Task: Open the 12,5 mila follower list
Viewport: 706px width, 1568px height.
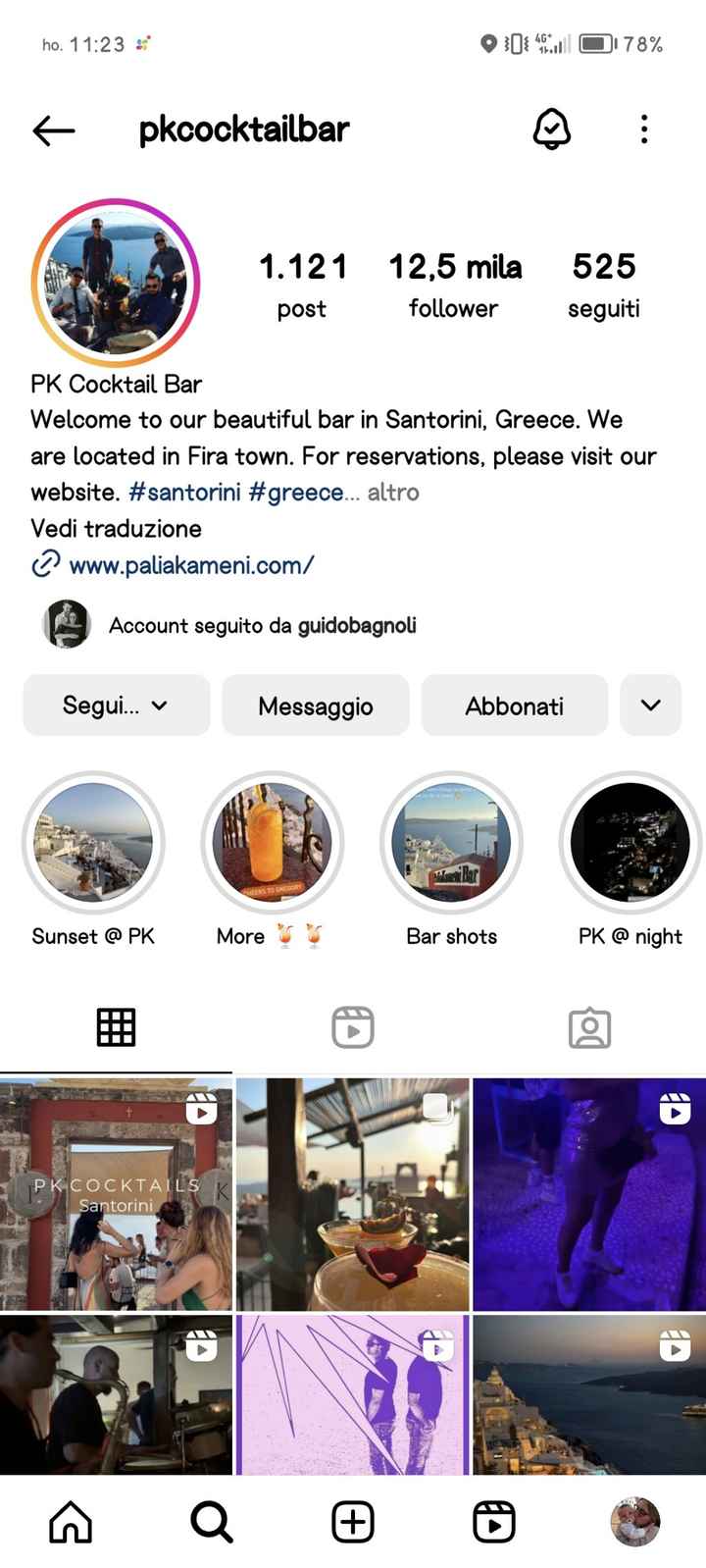Action: coord(454,285)
